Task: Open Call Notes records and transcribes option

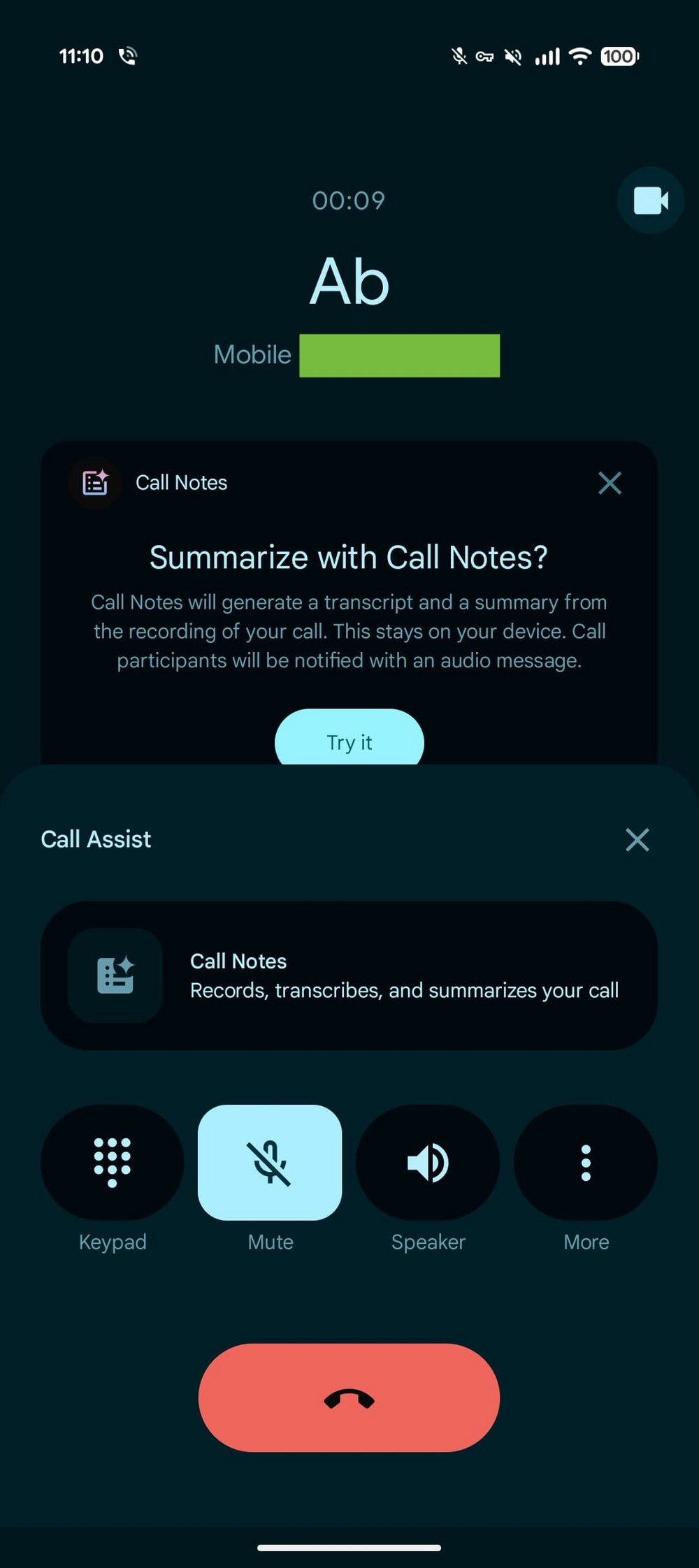Action: click(x=349, y=975)
